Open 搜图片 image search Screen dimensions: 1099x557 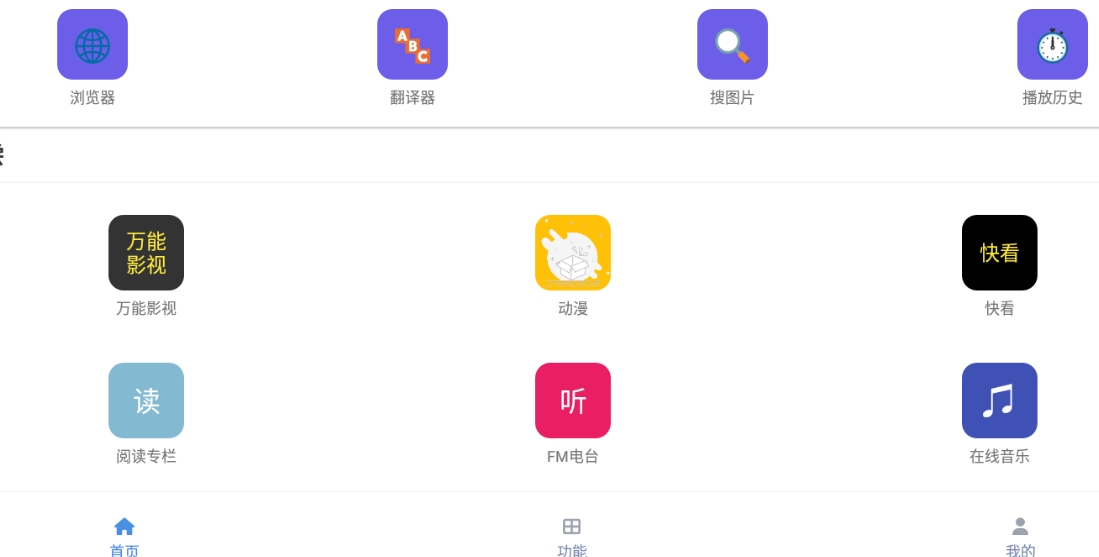pos(732,45)
